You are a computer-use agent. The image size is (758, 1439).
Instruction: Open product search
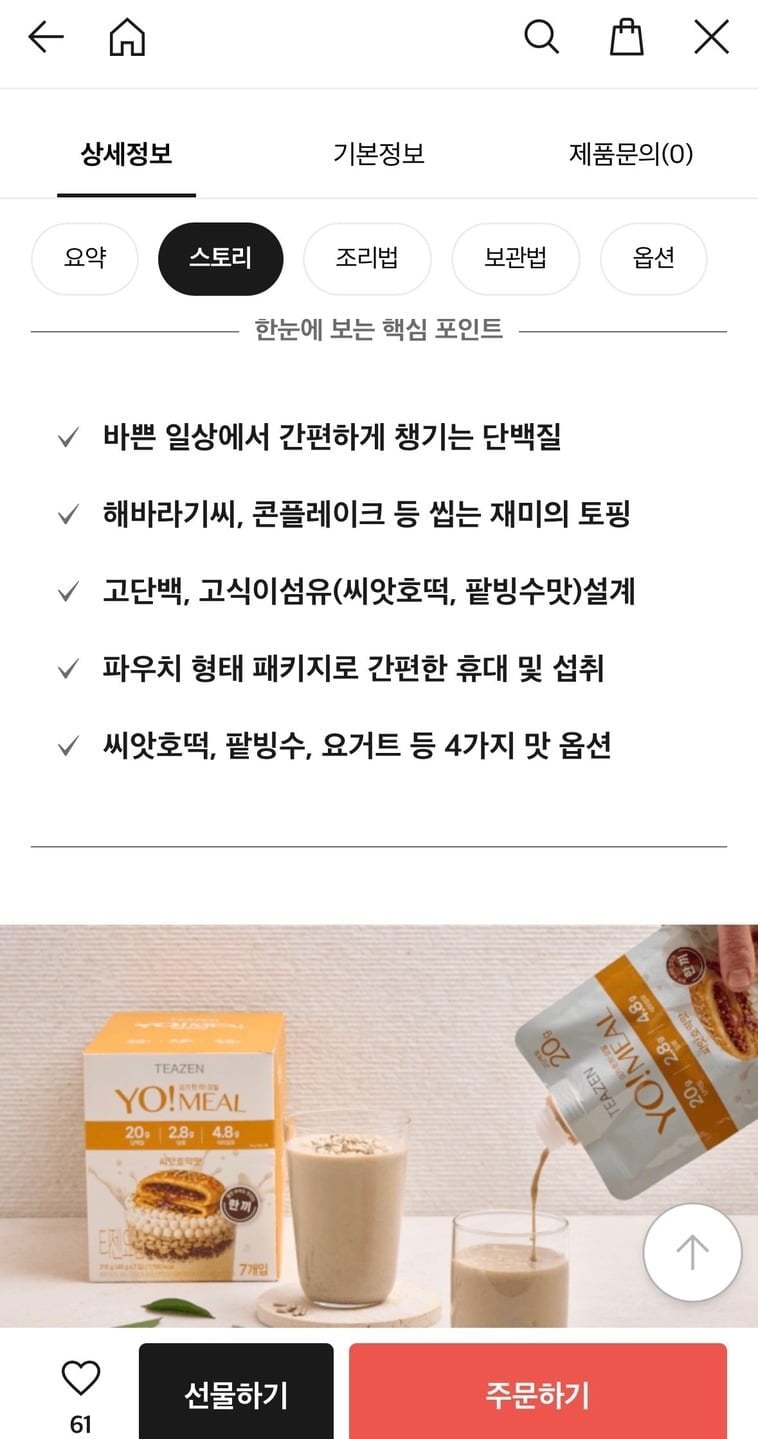(541, 38)
